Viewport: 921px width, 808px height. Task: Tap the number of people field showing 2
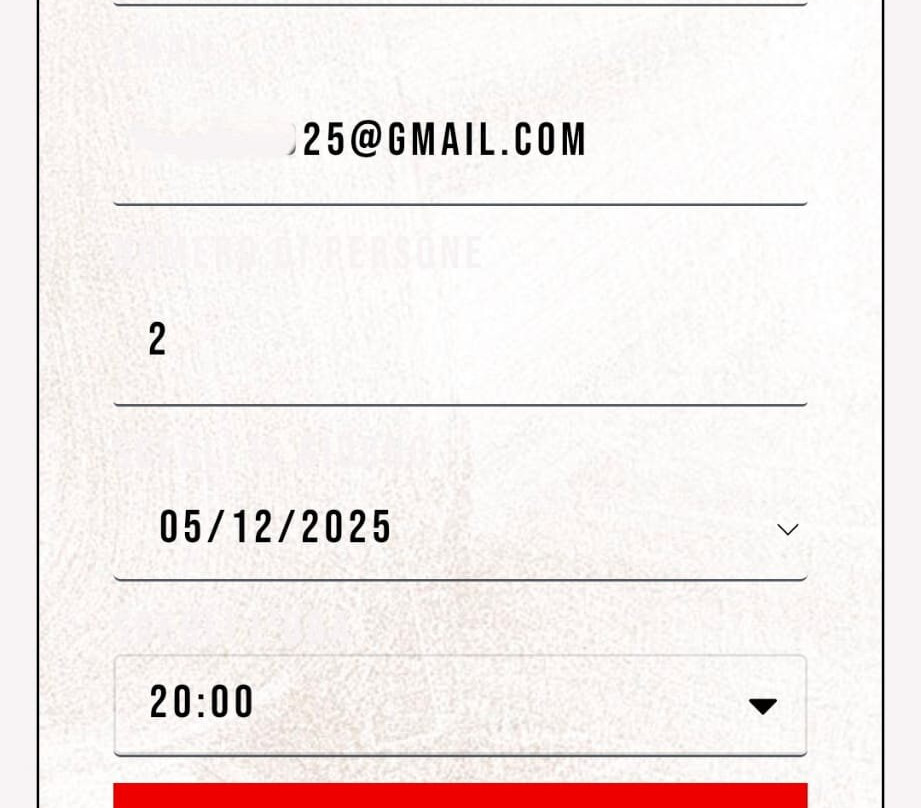pyautogui.click(x=460, y=342)
